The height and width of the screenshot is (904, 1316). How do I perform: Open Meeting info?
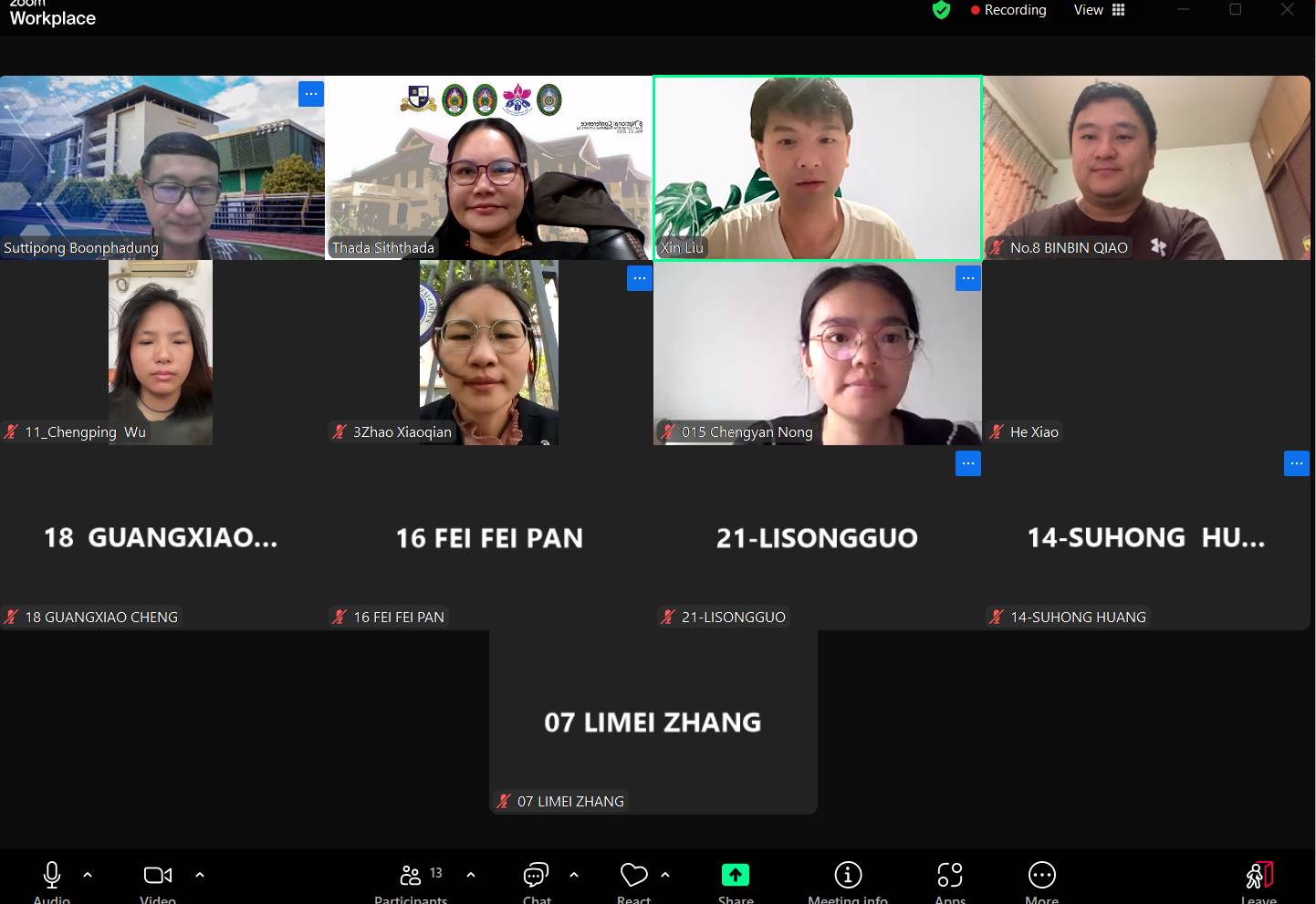[848, 876]
